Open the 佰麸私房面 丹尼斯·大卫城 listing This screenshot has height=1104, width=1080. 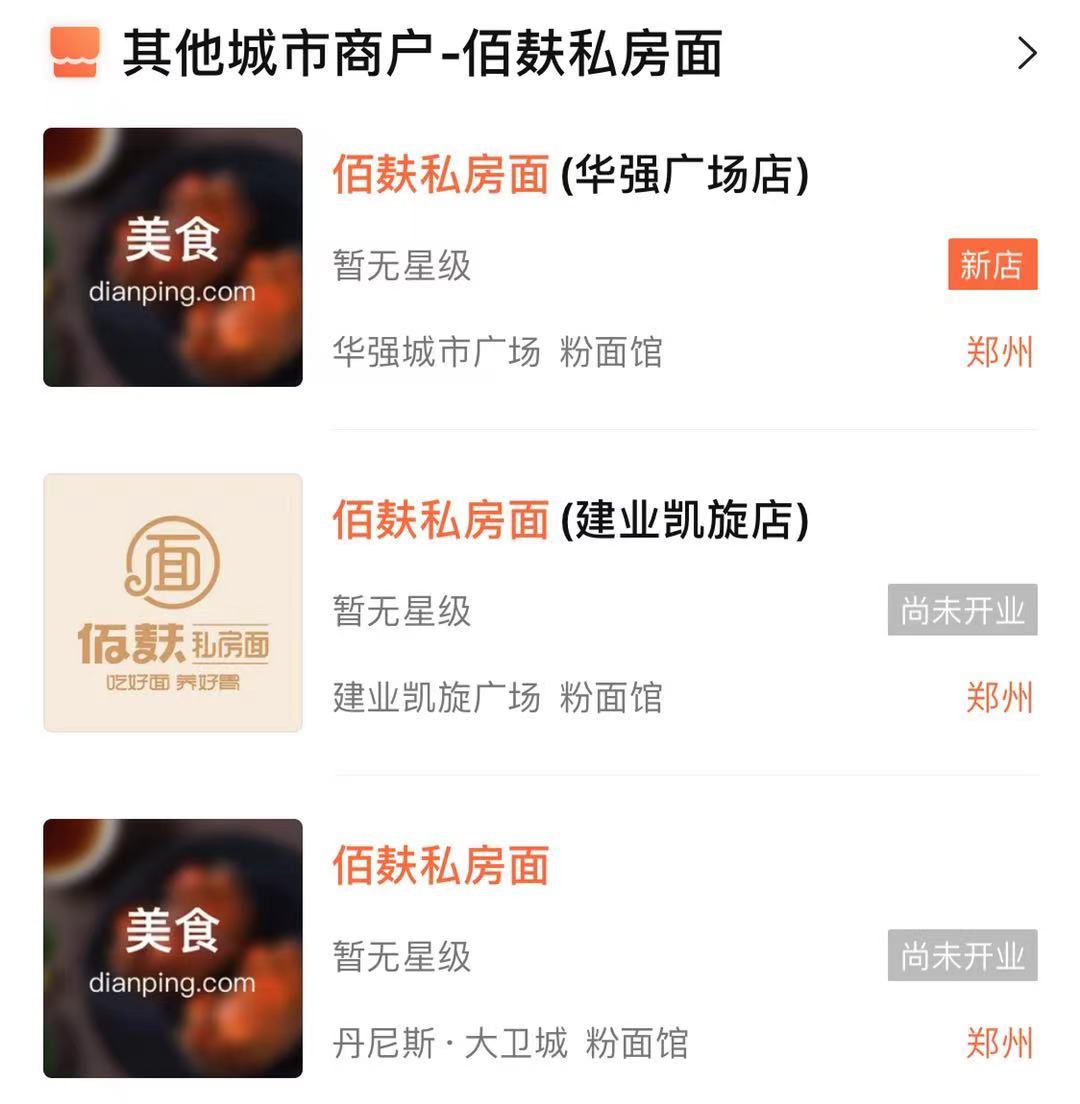pyautogui.click(x=441, y=866)
